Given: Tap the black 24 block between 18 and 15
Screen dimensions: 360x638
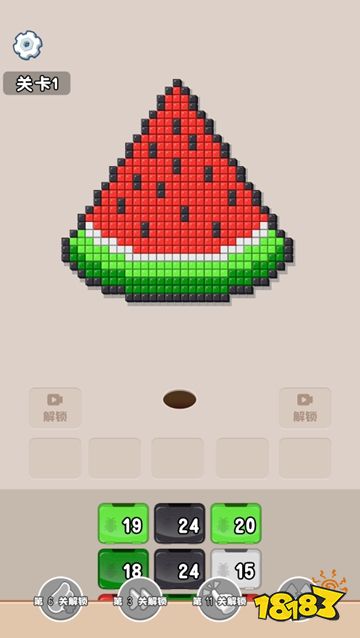Looking at the screenshot, I should 179,568.
